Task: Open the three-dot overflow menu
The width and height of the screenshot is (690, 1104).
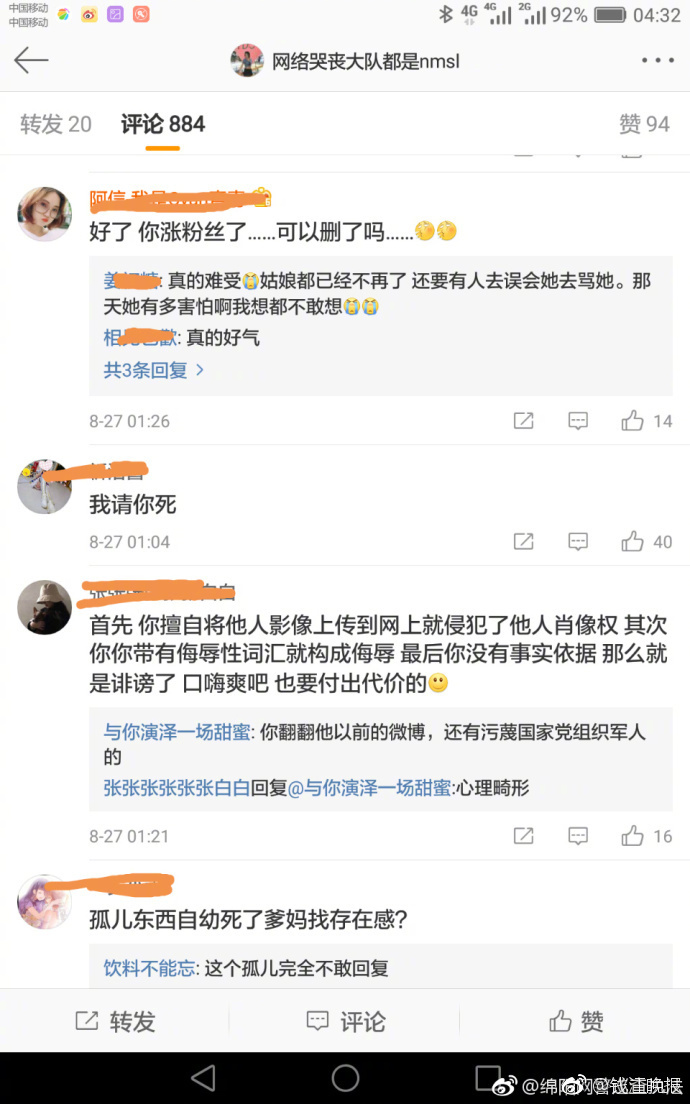Action: [x=657, y=61]
